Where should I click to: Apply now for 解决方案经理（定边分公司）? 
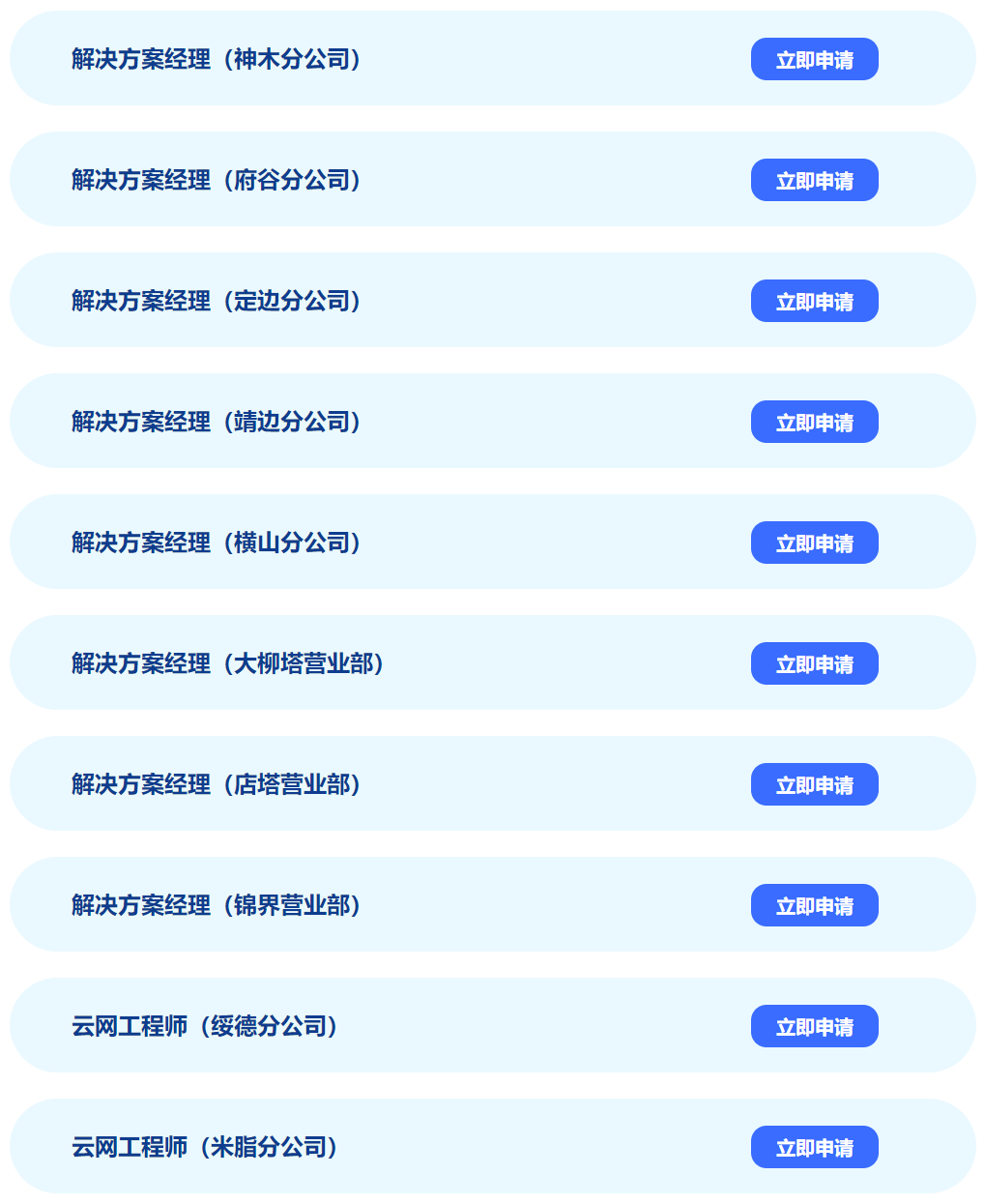coord(814,301)
